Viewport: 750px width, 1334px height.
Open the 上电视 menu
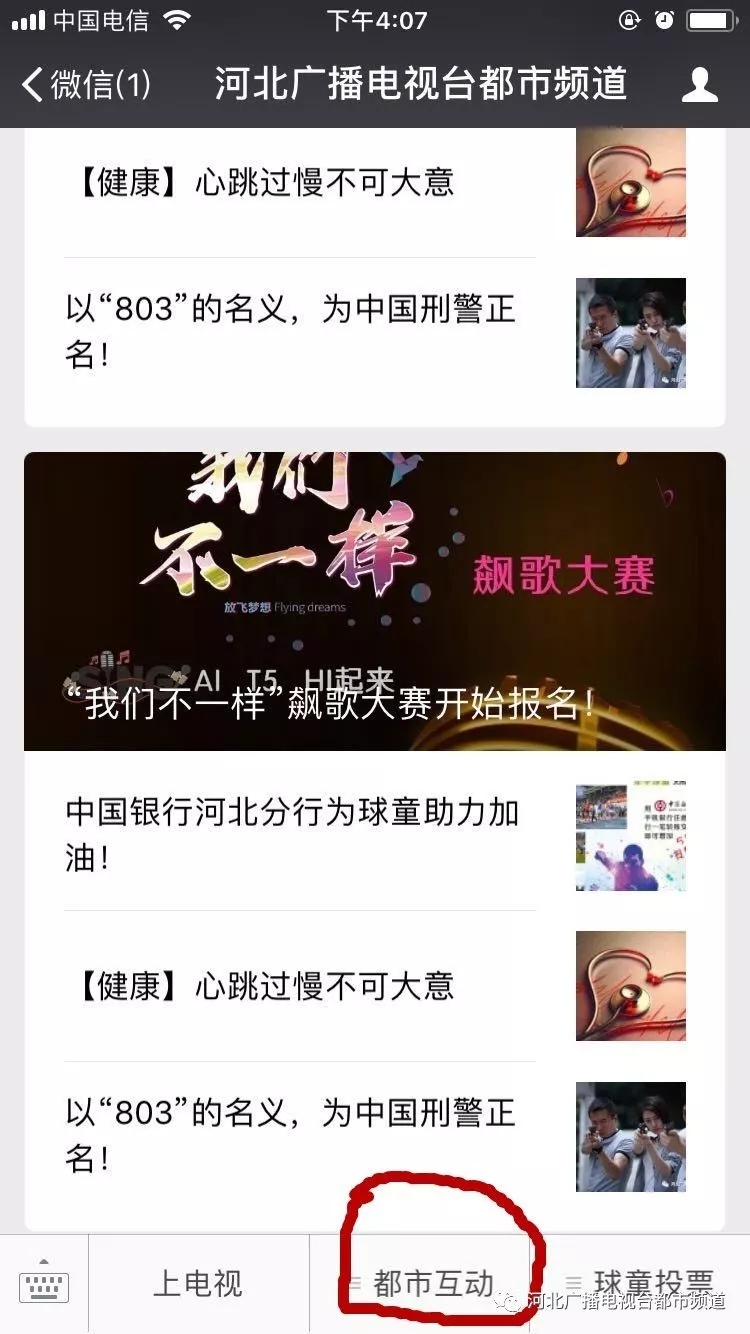tap(198, 1284)
